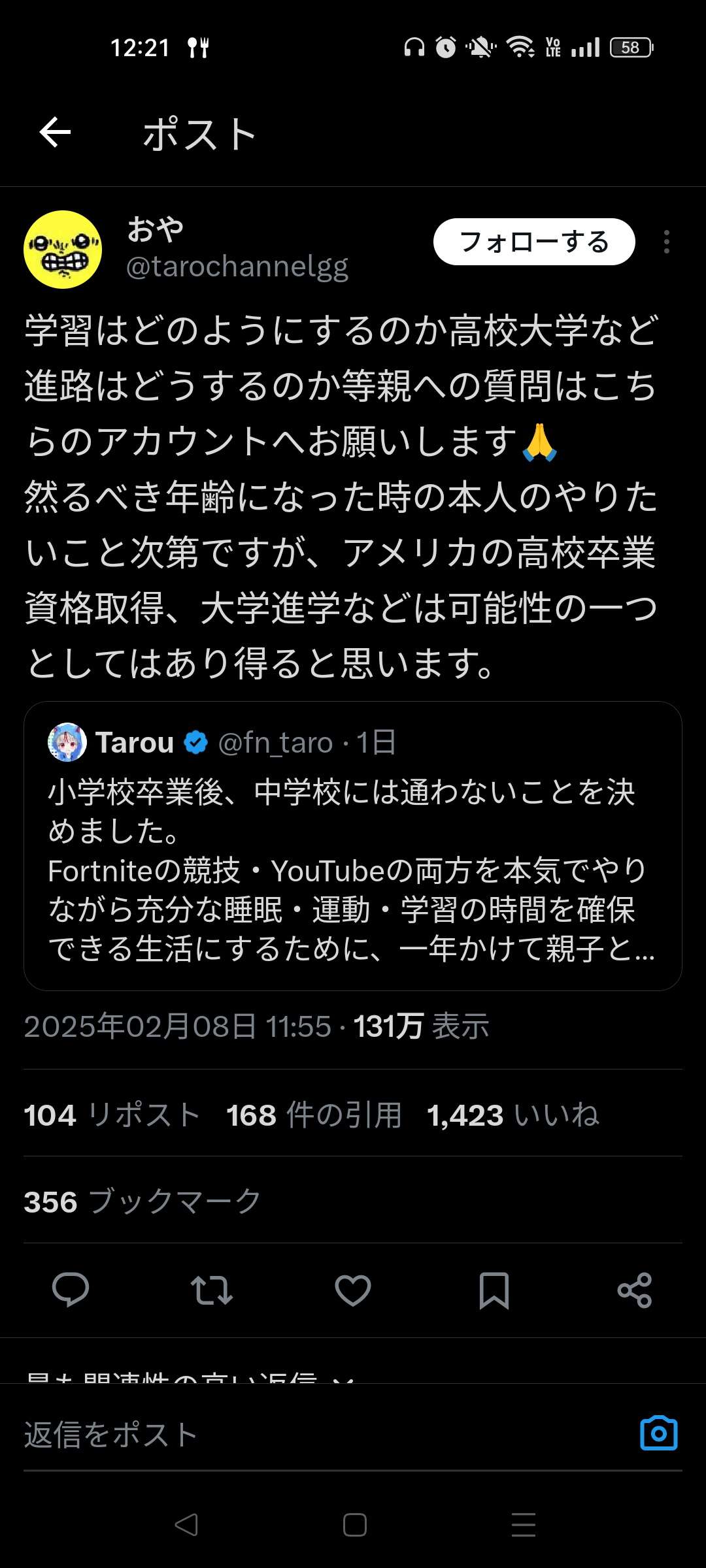This screenshot has width=706, height=1568.
Task: Bookmark this post
Action: 494,1290
